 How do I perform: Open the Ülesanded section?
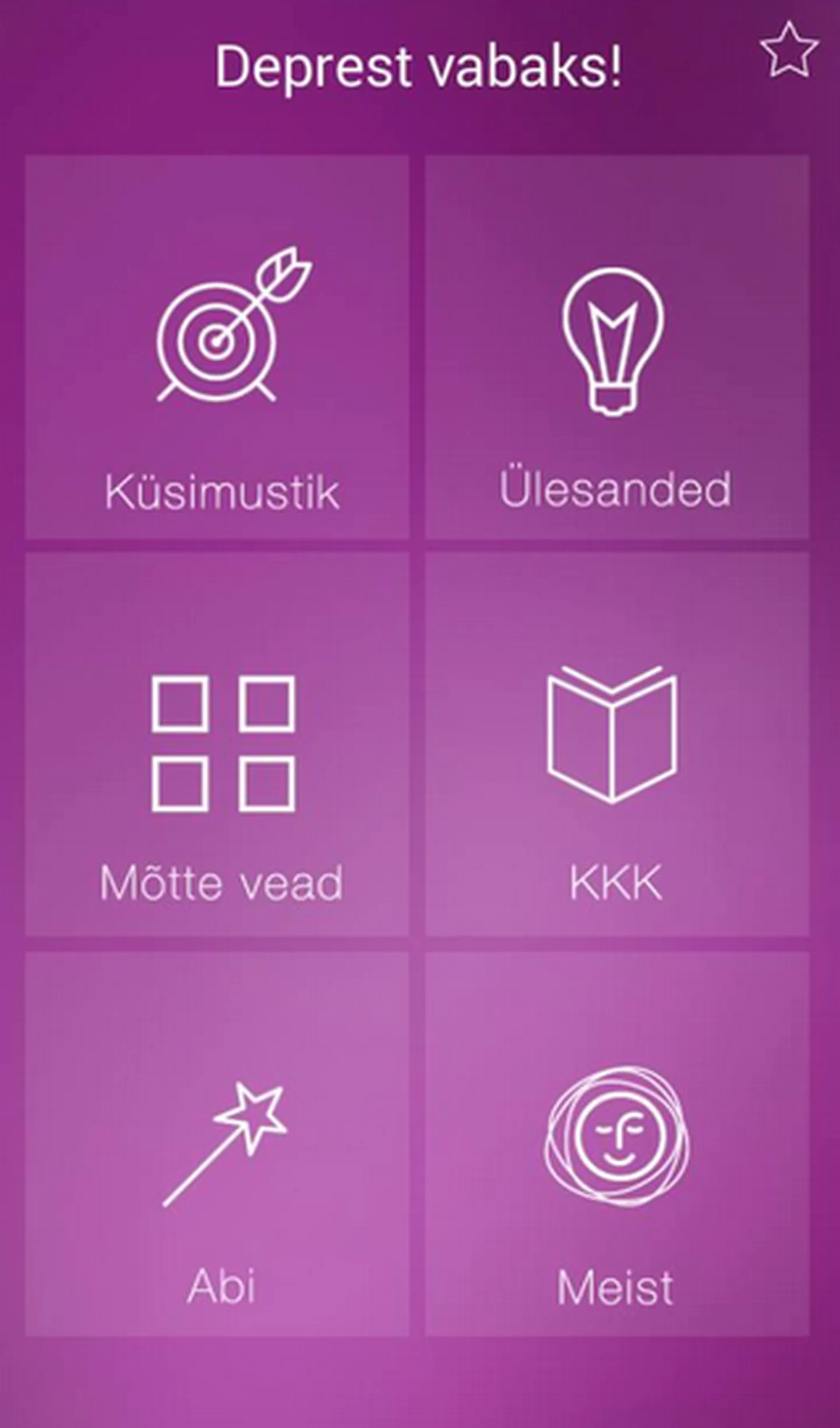(x=617, y=347)
